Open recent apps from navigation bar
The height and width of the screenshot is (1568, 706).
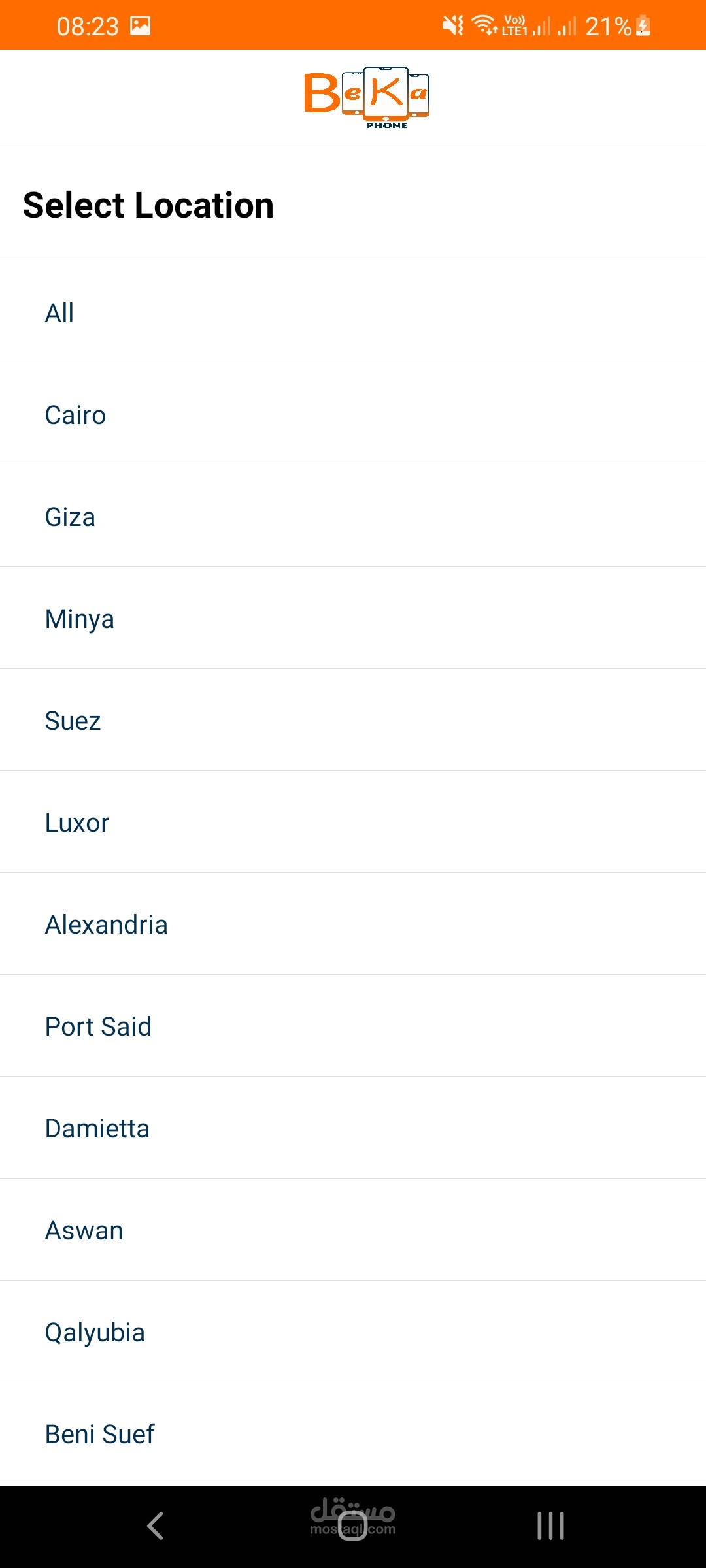pos(550,1526)
